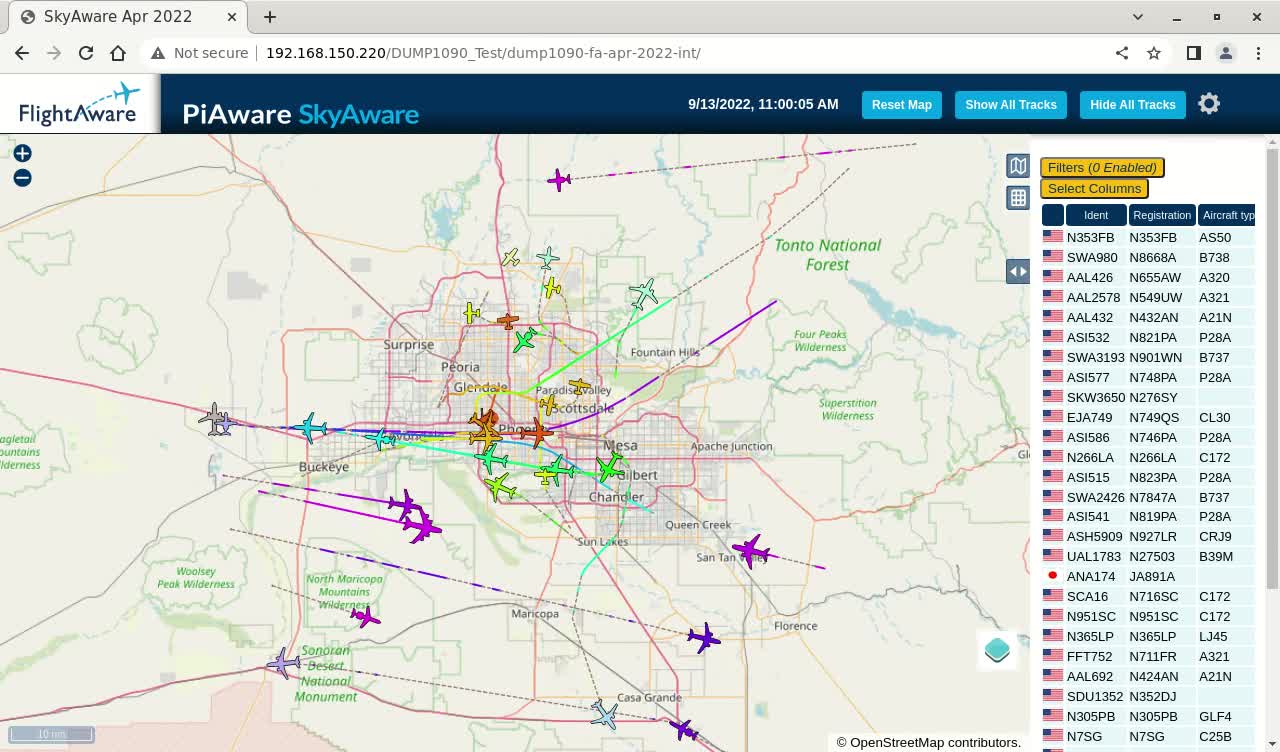Image resolution: width=1280 pixels, height=752 pixels.
Task: Open a new browser tab
Action: [270, 17]
